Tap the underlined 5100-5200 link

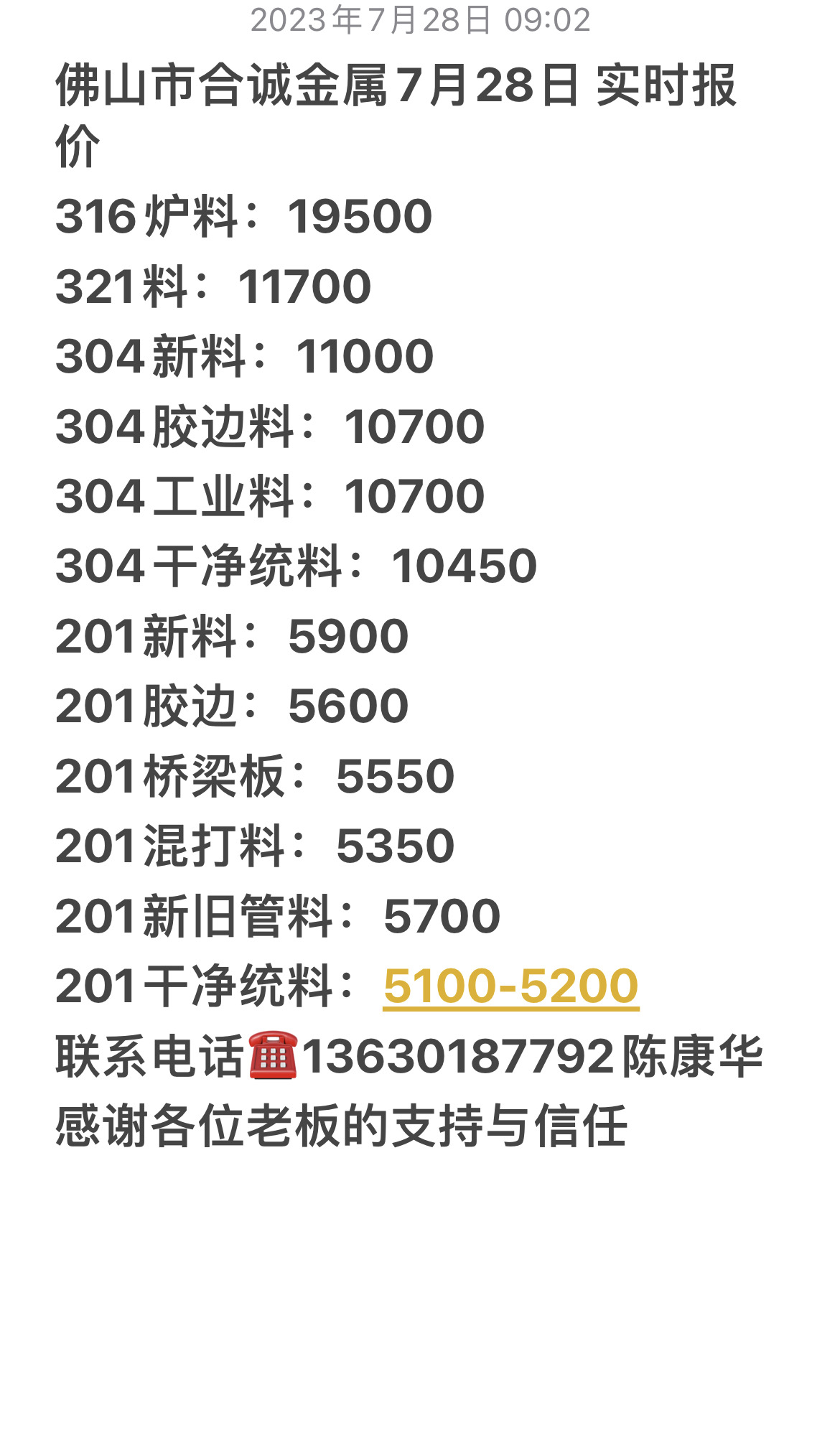click(510, 986)
